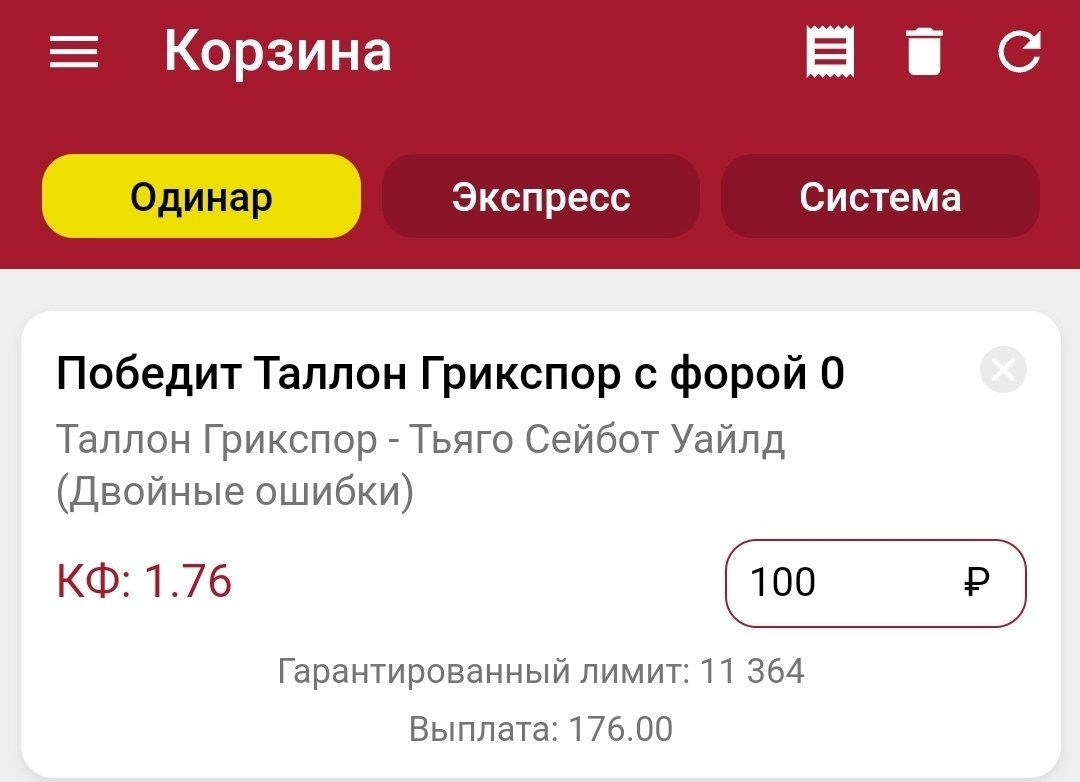This screenshot has width=1080, height=782.
Task: Select the Одинар bet type
Action: click(x=201, y=196)
